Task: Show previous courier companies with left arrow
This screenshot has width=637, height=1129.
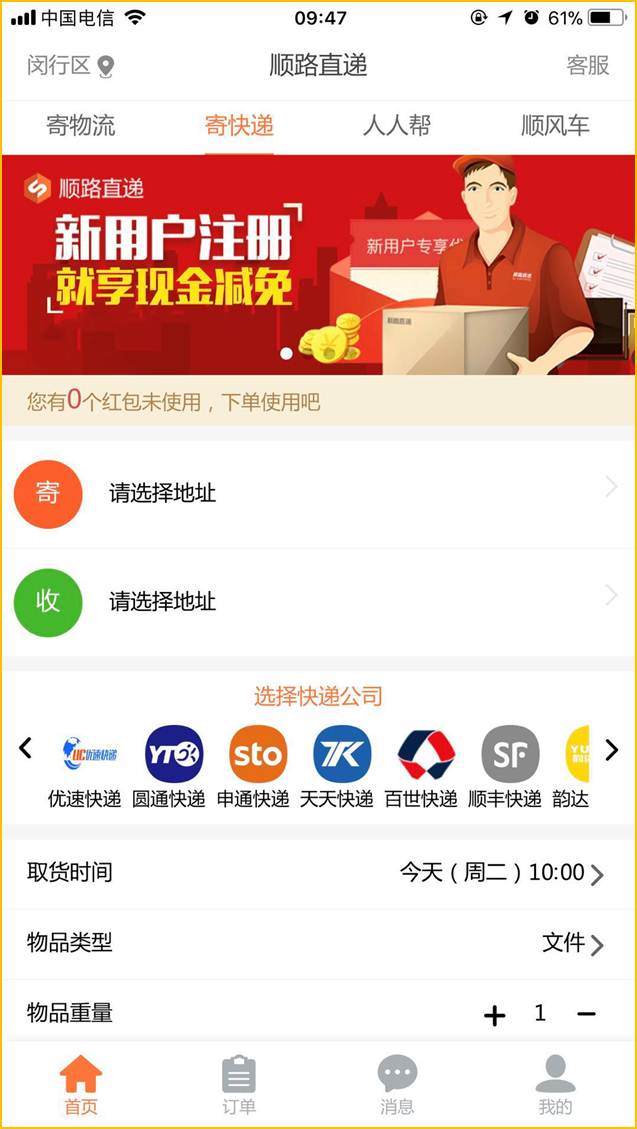Action: pos(25,749)
